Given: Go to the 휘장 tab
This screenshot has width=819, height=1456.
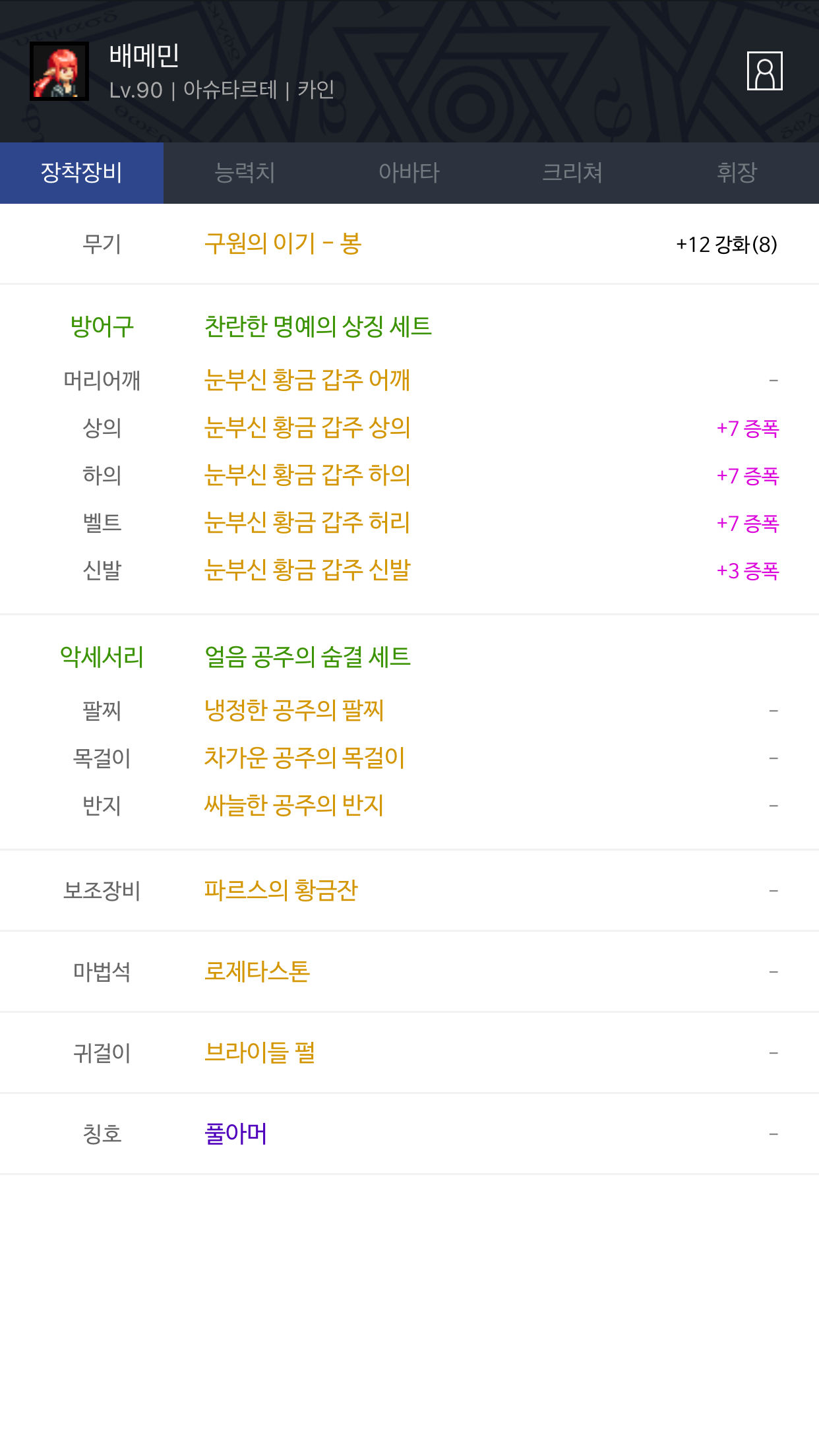Looking at the screenshot, I should [x=737, y=173].
